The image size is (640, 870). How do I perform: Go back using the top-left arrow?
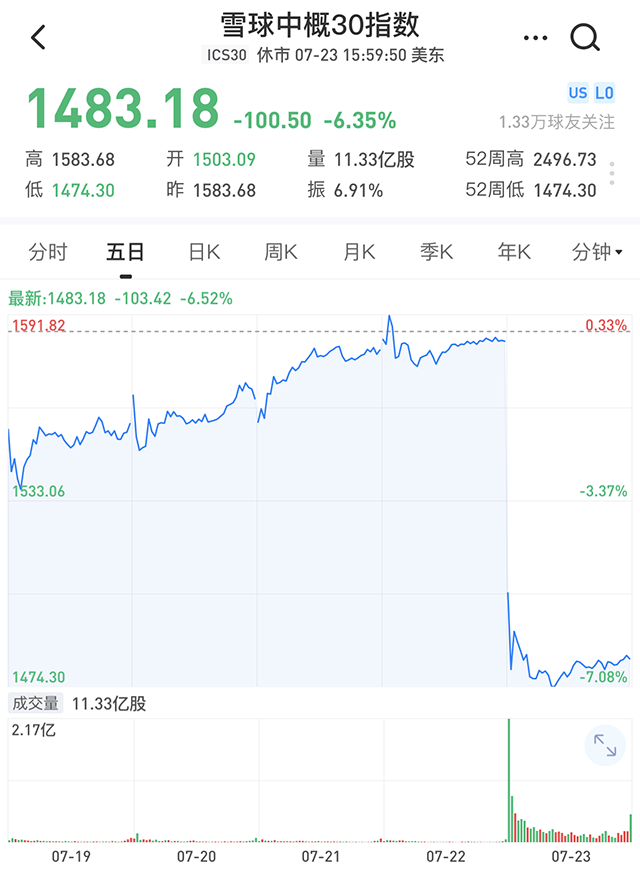[x=39, y=38]
